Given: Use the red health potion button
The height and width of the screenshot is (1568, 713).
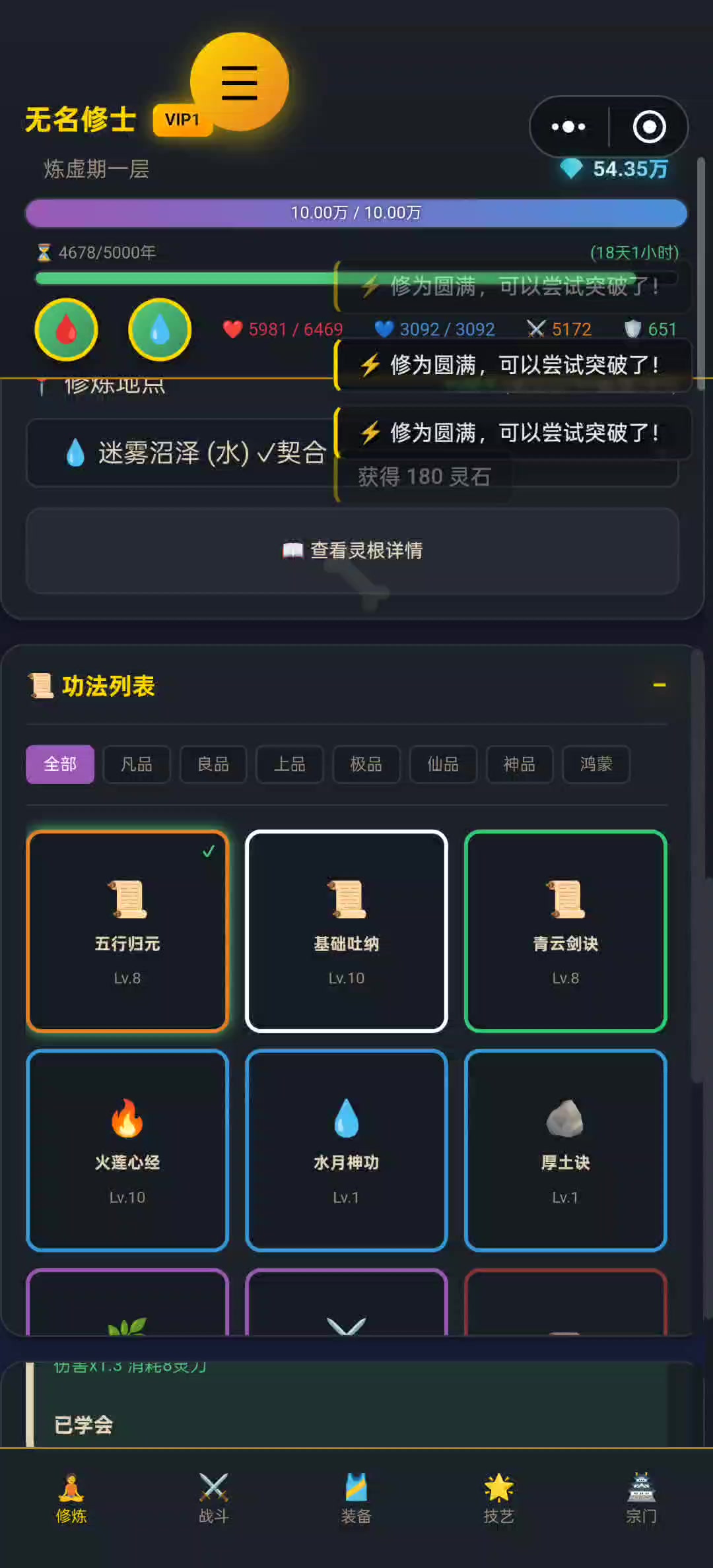Looking at the screenshot, I should coord(66,329).
